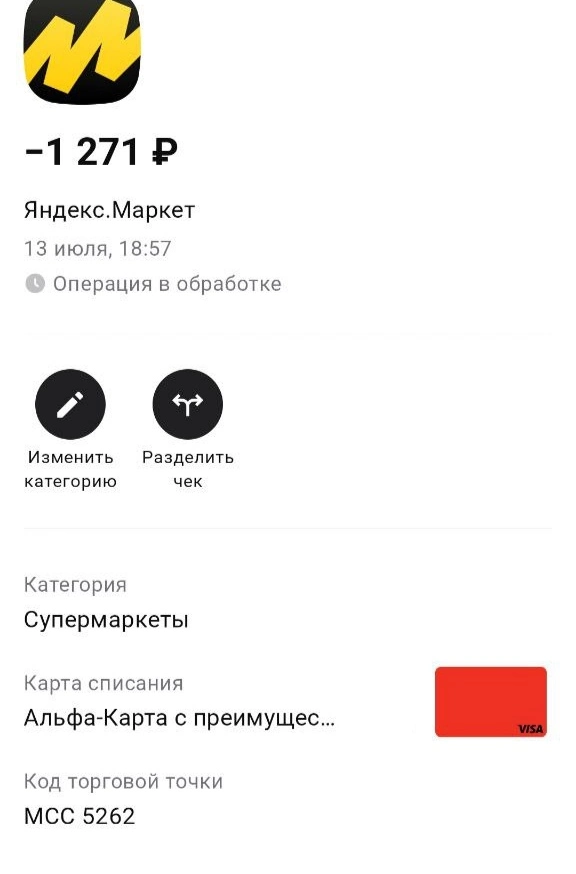Select the Разделить чек split button
Image resolution: width=576 pixels, height=874 pixels.
(x=187, y=404)
